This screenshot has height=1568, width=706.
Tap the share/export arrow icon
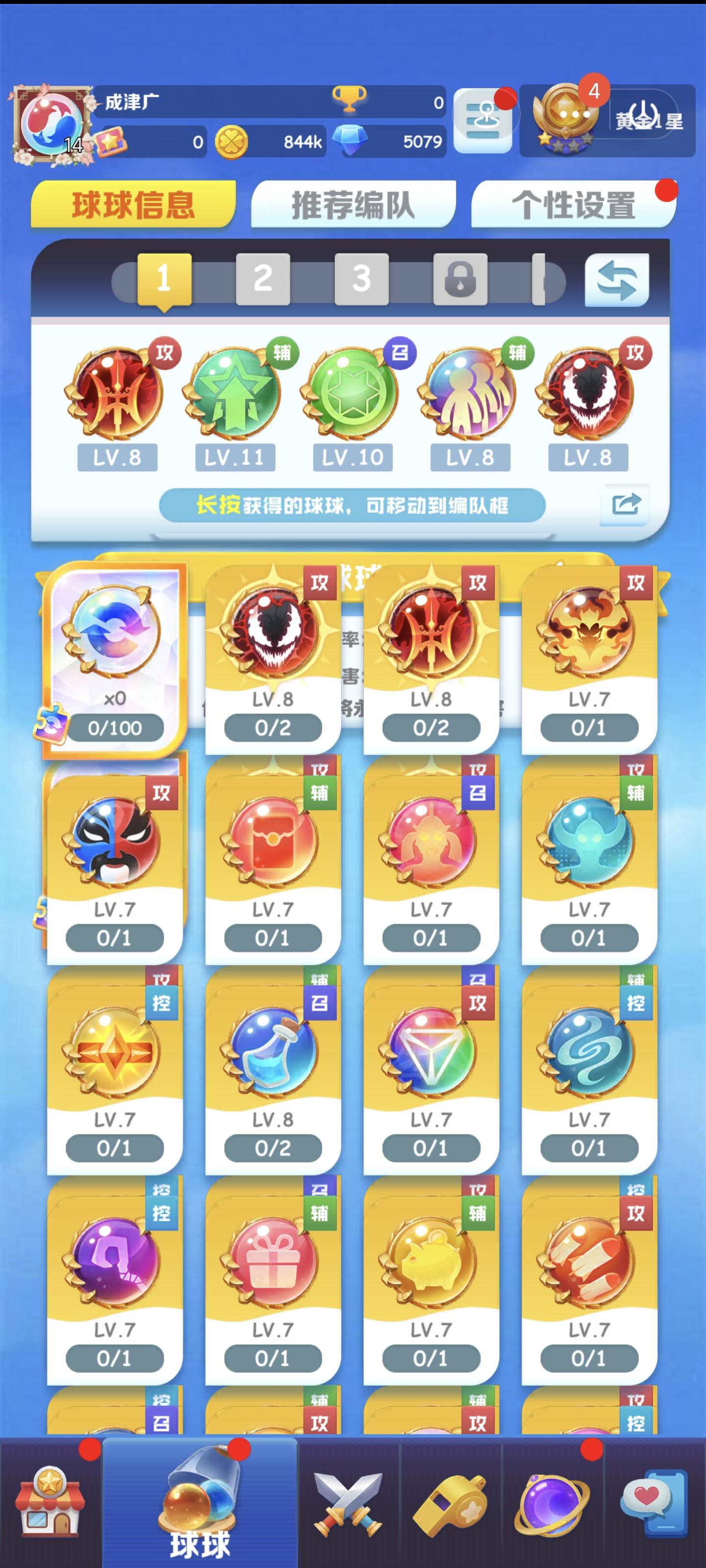626,504
